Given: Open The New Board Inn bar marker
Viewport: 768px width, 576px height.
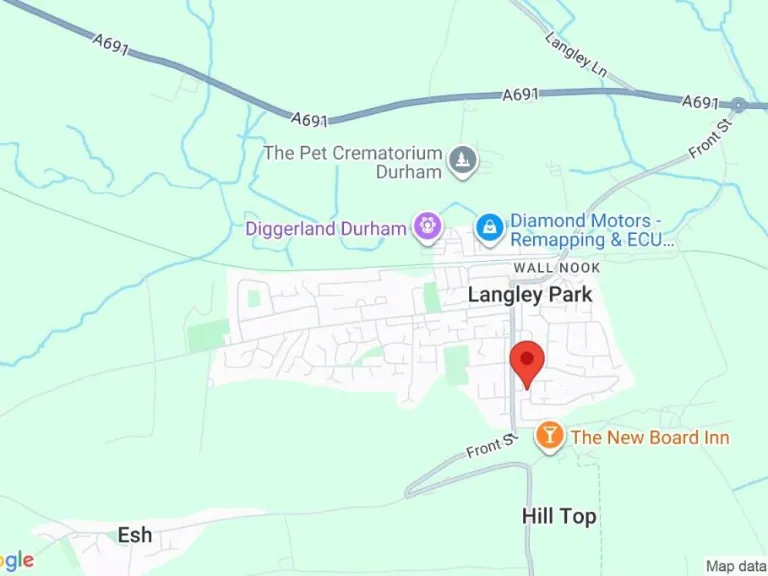Looking at the screenshot, I should pos(549,436).
